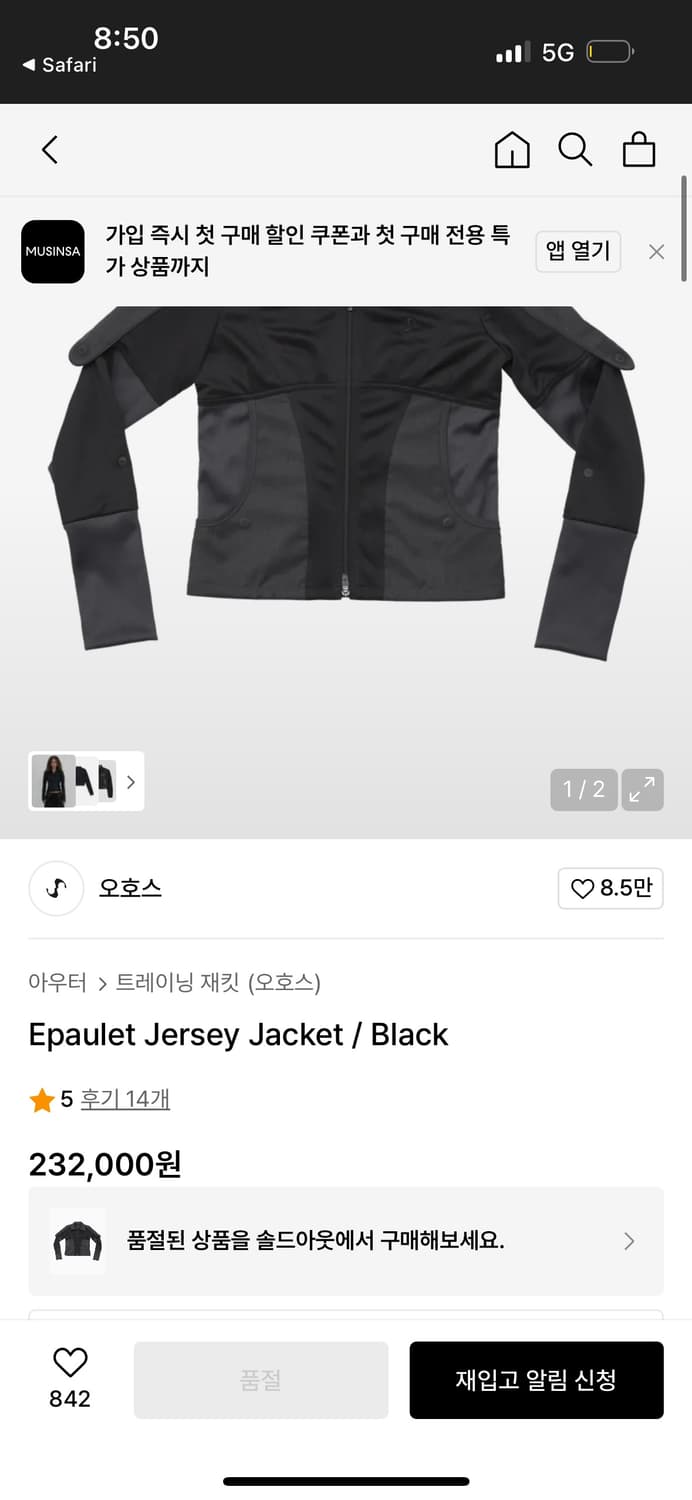View the shopping bag
692x1500 pixels.
(639, 150)
